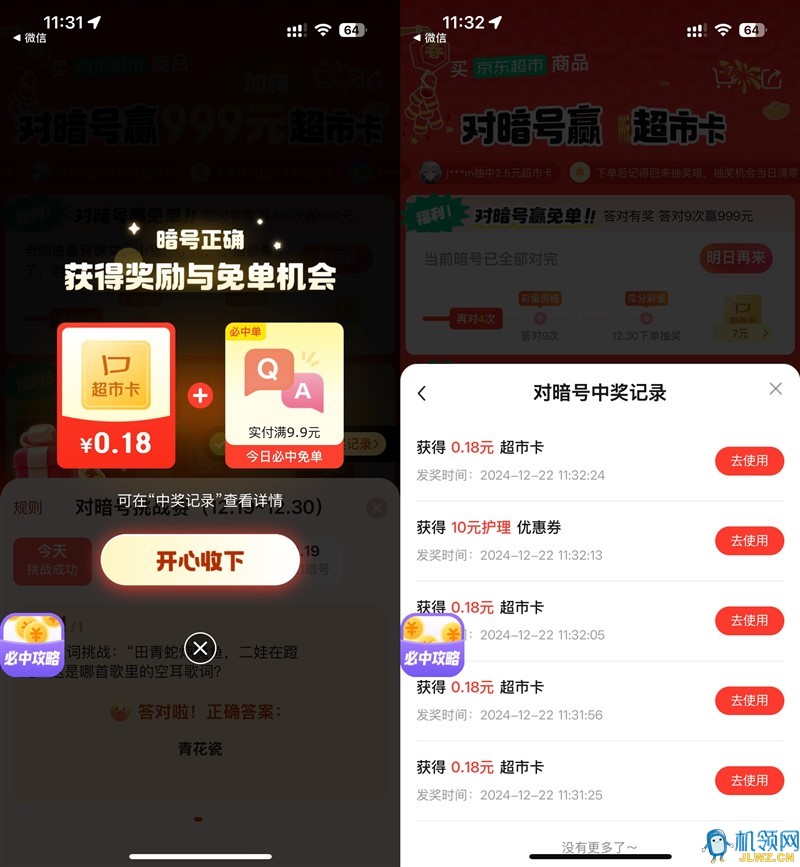This screenshot has height=867, width=800.
Task: Tap 去使用 for the 11:31:25 超市卡
Action: 748,781
